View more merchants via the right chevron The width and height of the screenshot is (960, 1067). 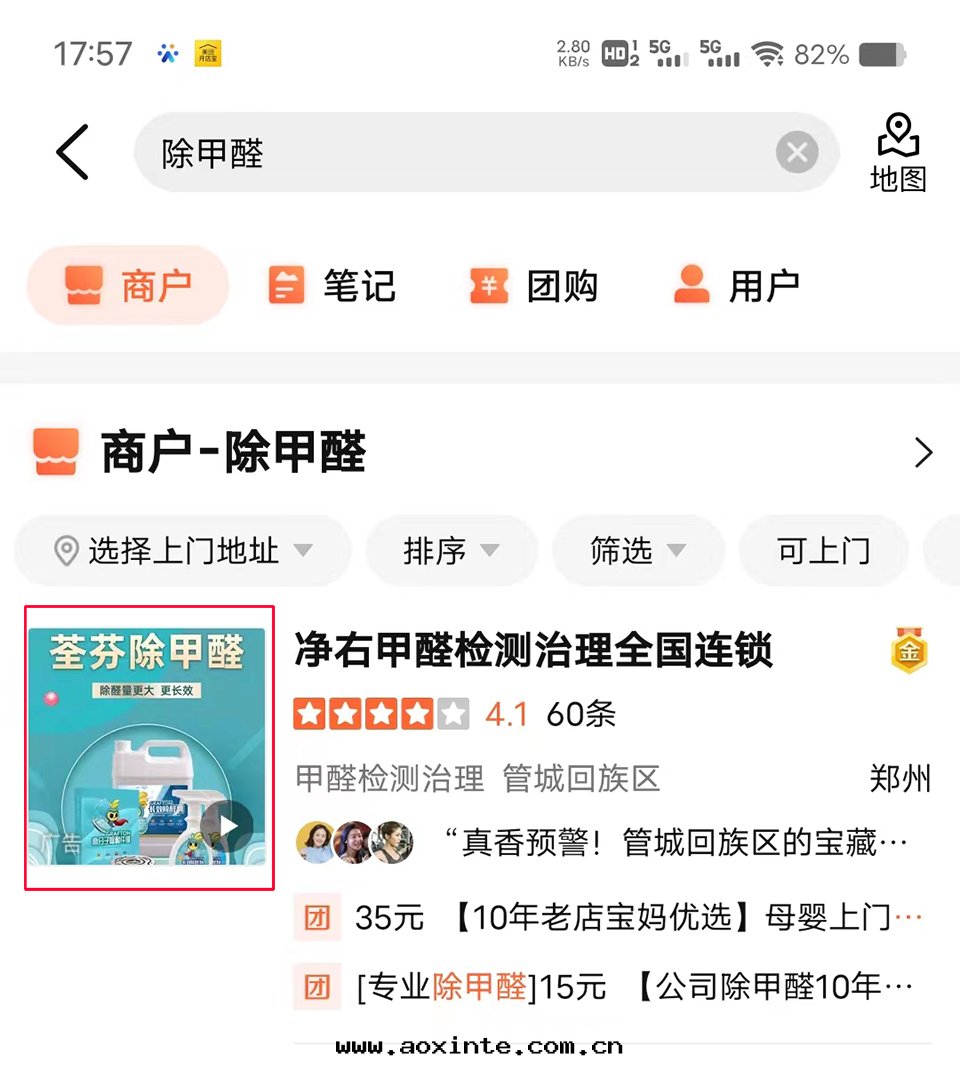click(x=923, y=452)
